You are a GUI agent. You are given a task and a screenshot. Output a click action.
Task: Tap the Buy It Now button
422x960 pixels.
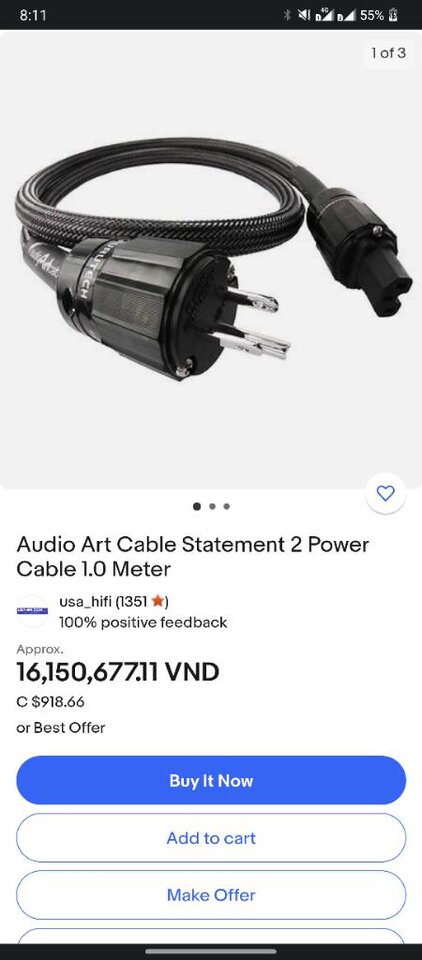tap(211, 780)
